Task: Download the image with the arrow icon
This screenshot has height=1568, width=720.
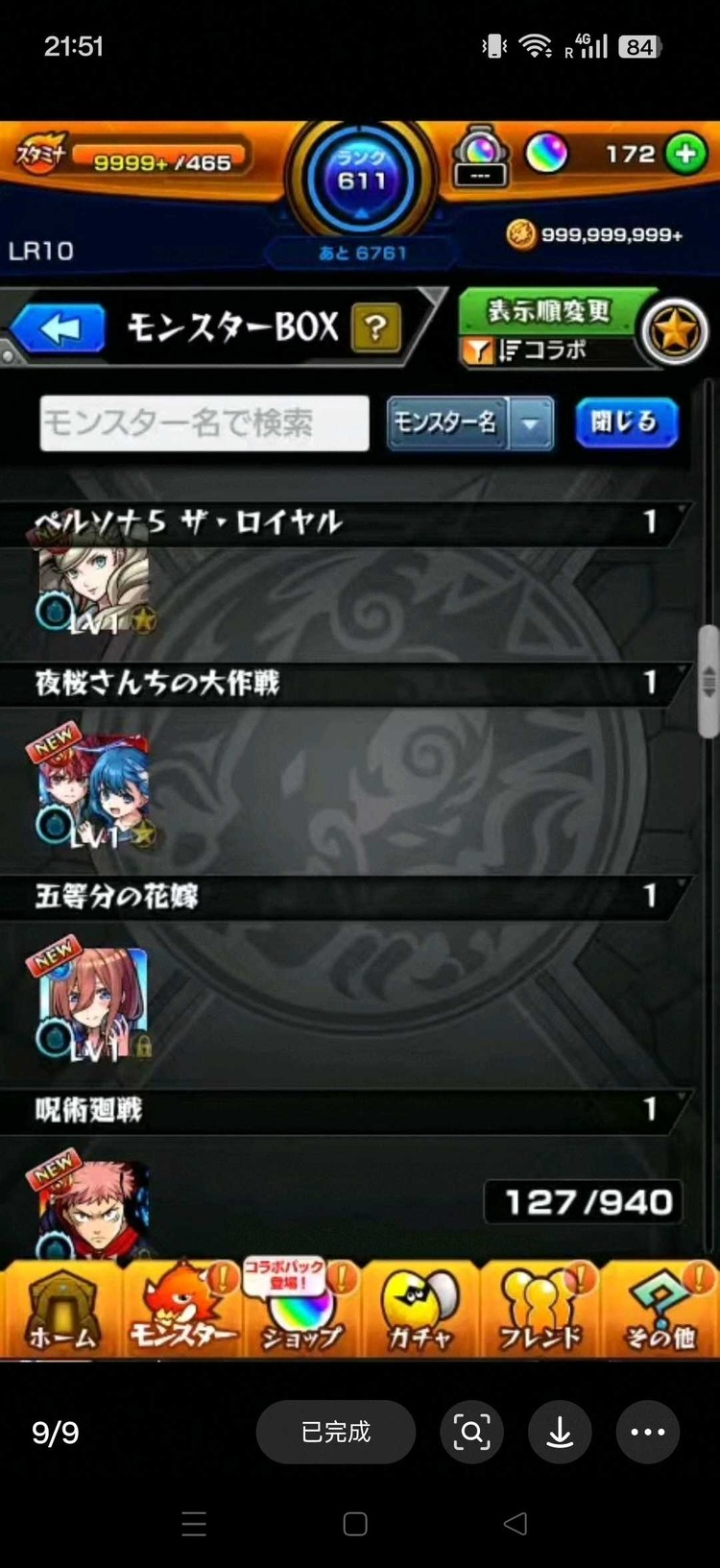Action: pyautogui.click(x=560, y=1432)
